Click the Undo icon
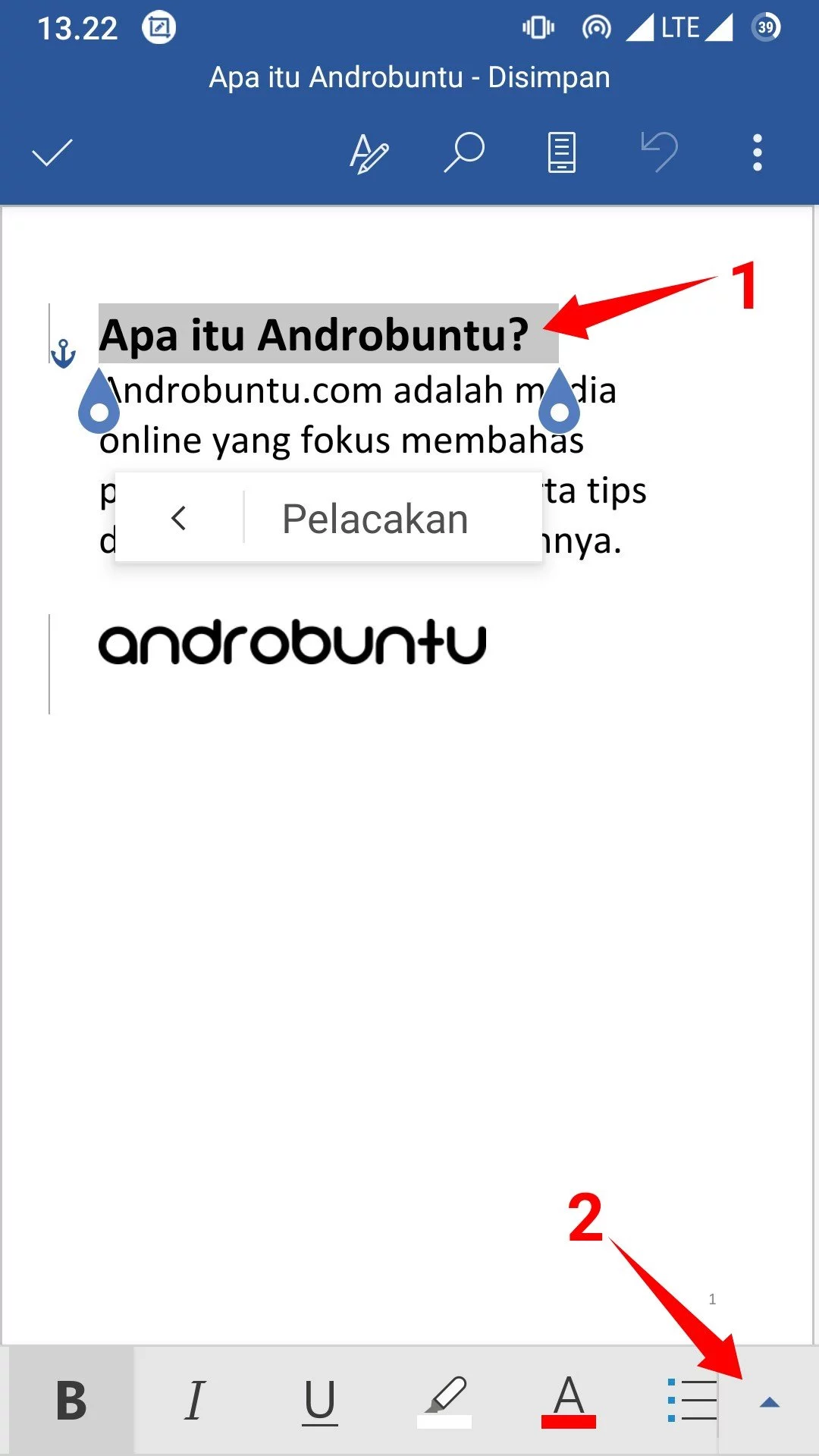 click(658, 151)
